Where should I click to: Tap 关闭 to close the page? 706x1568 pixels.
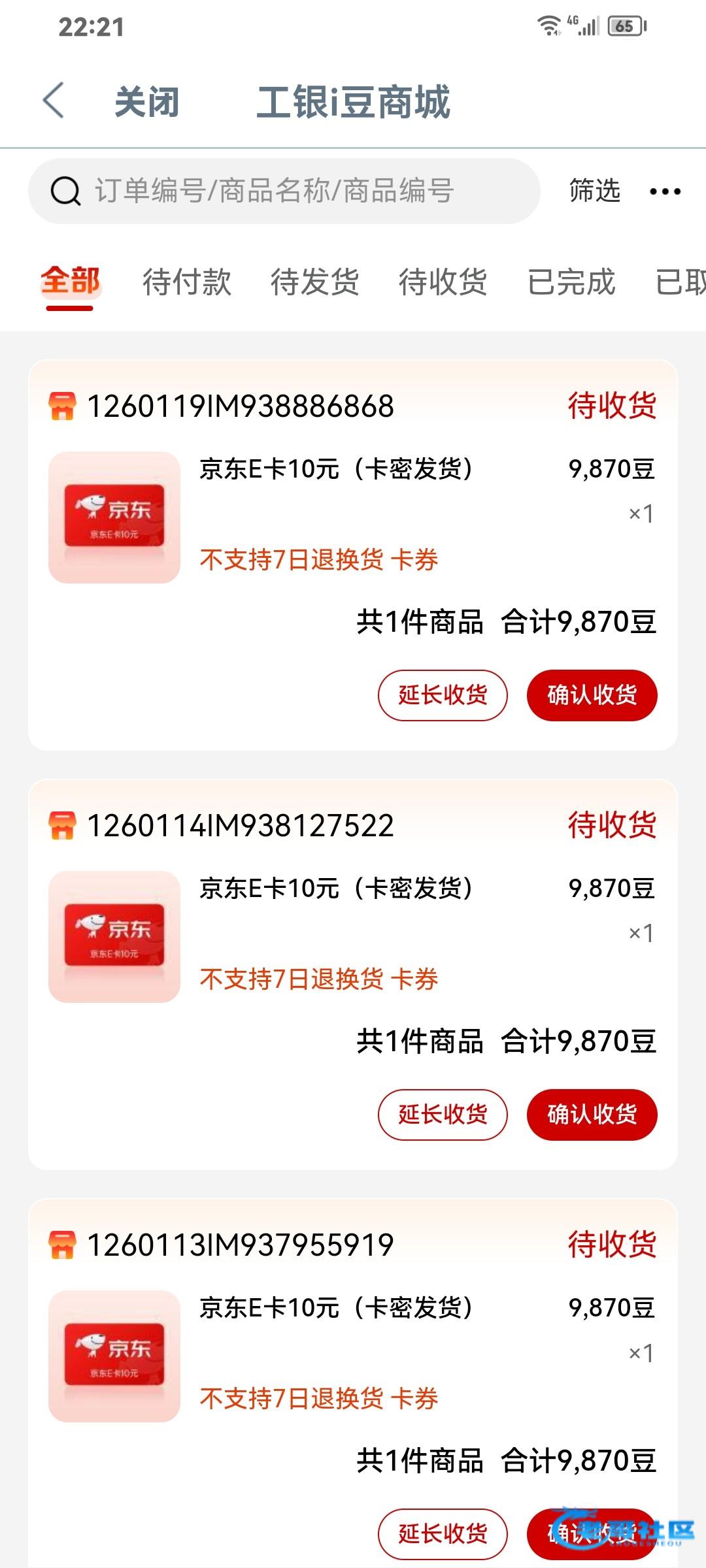[146, 103]
